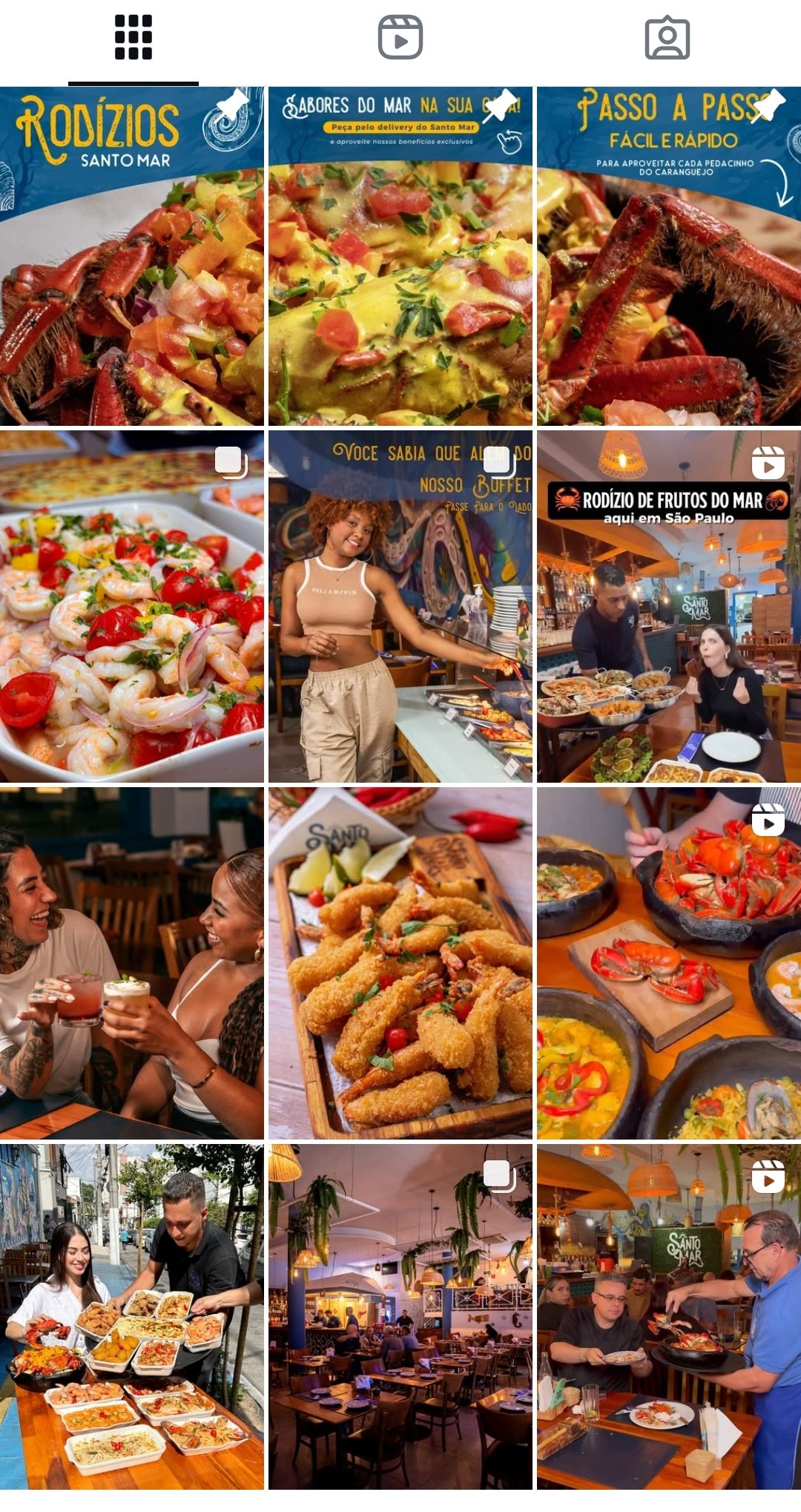Play the reel with crabs in clay pots
This screenshot has width=801, height=1512.
click(x=669, y=963)
